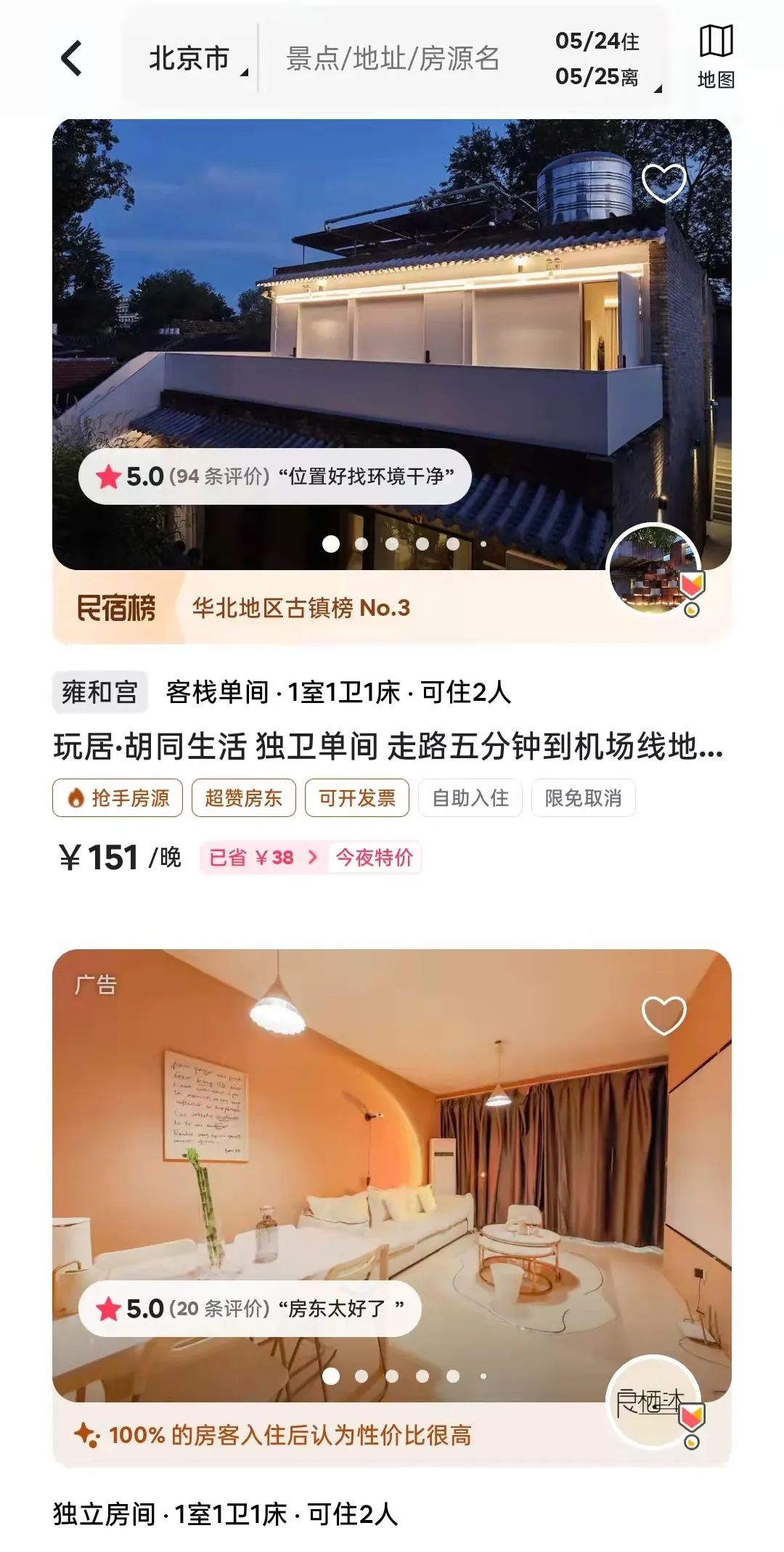Save the 广告 orange room listing
Image resolution: width=784 pixels, height=1552 pixels.
(x=663, y=1014)
